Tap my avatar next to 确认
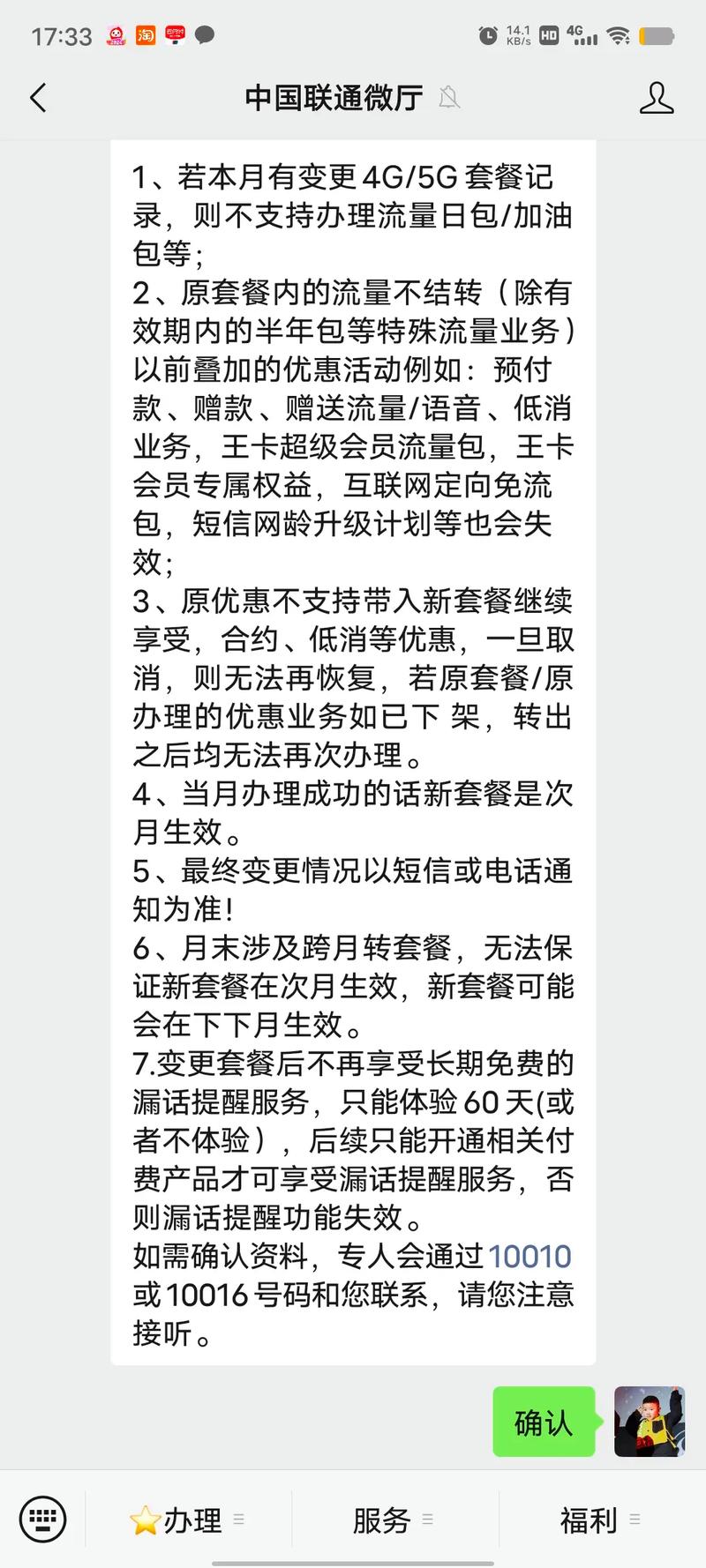 650,1421
